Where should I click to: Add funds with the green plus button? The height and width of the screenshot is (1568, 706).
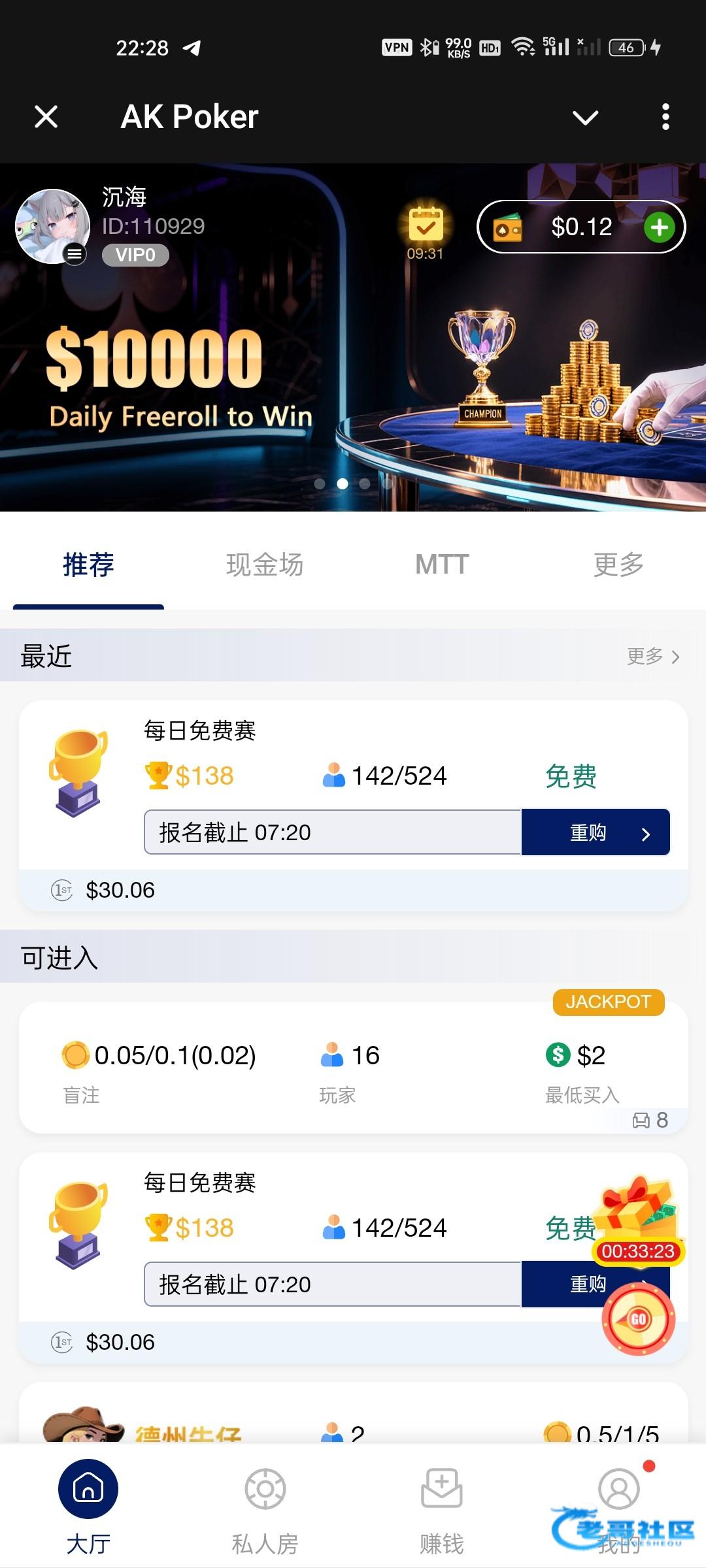(x=659, y=227)
